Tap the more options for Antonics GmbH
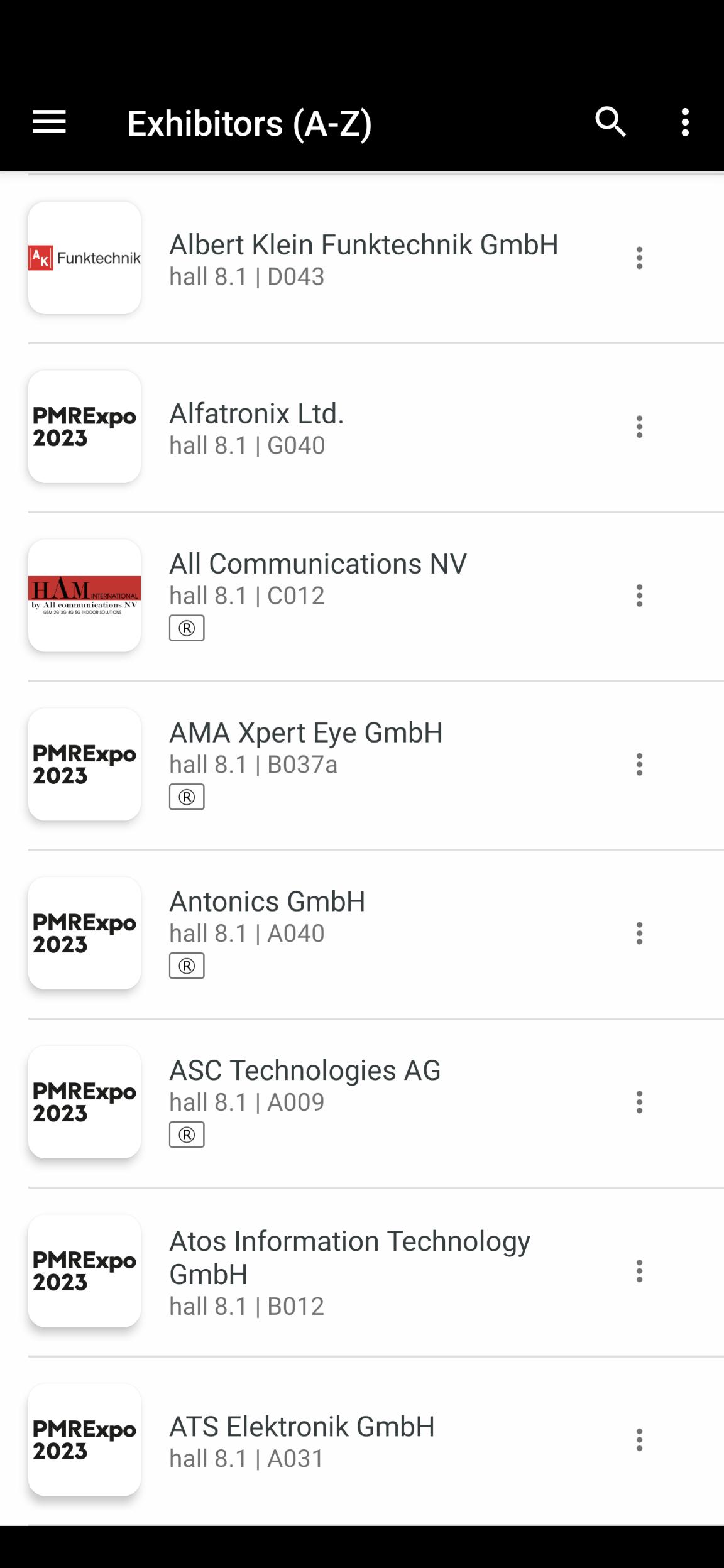The image size is (724, 1568). [x=639, y=934]
